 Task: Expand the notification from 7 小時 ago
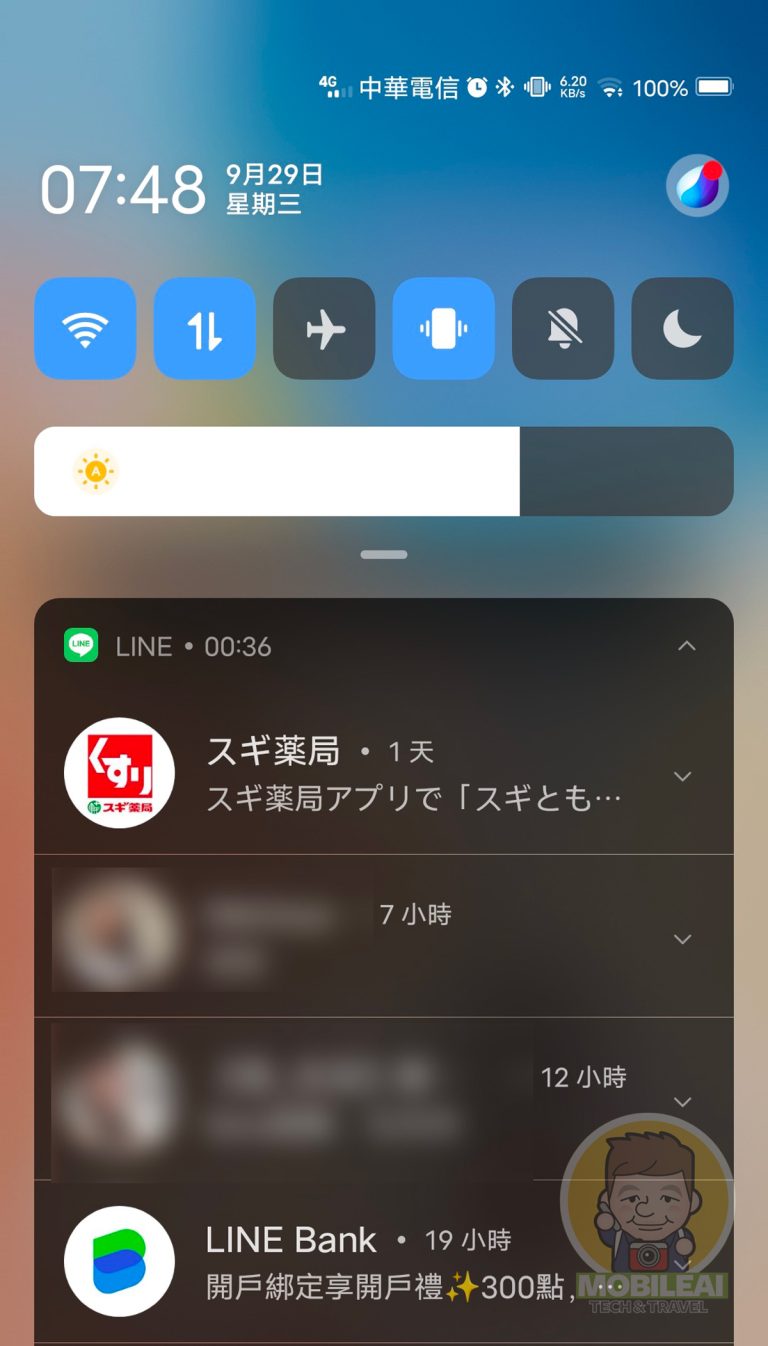click(x=683, y=939)
